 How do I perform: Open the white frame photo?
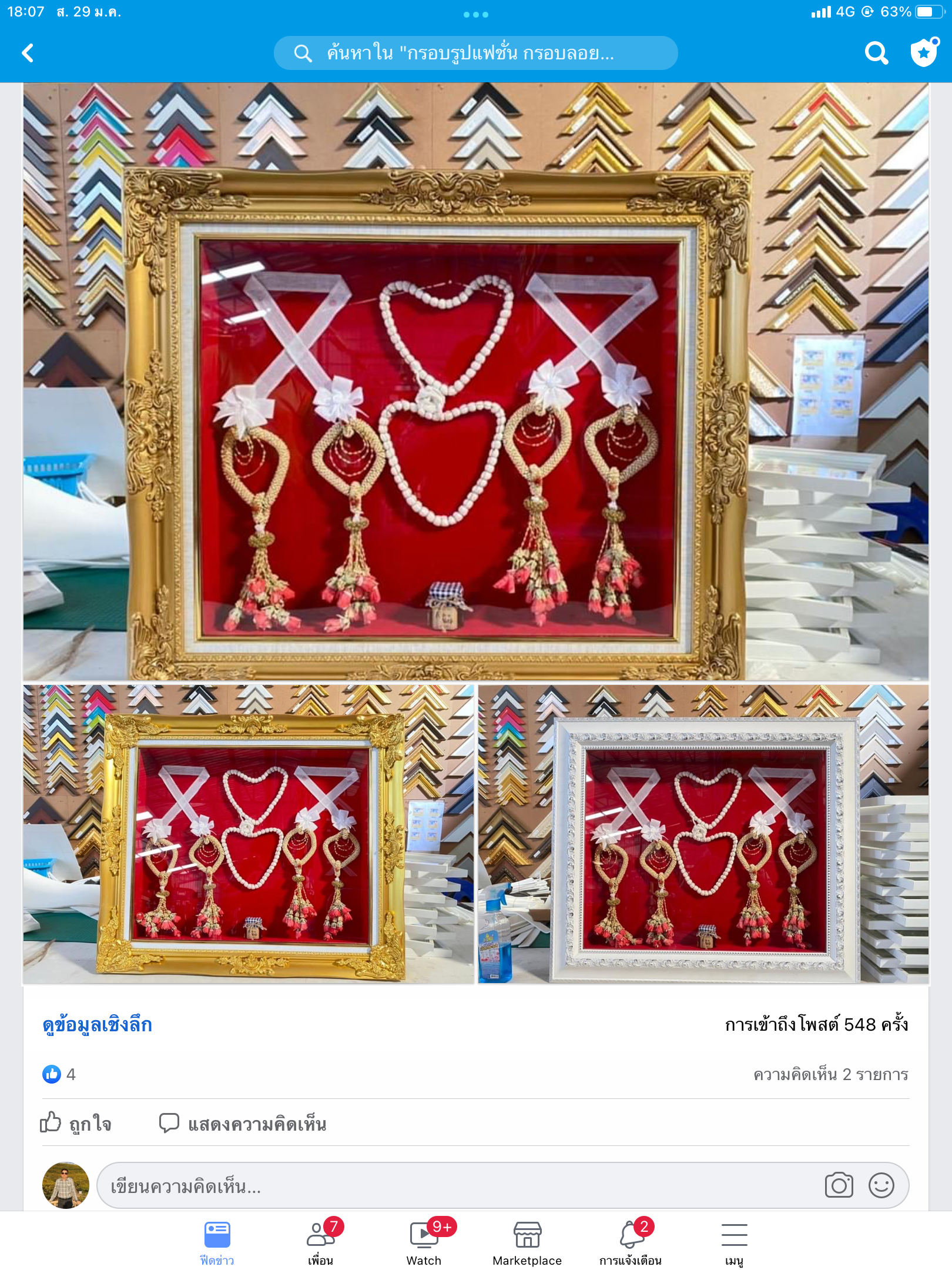pyautogui.click(x=703, y=834)
